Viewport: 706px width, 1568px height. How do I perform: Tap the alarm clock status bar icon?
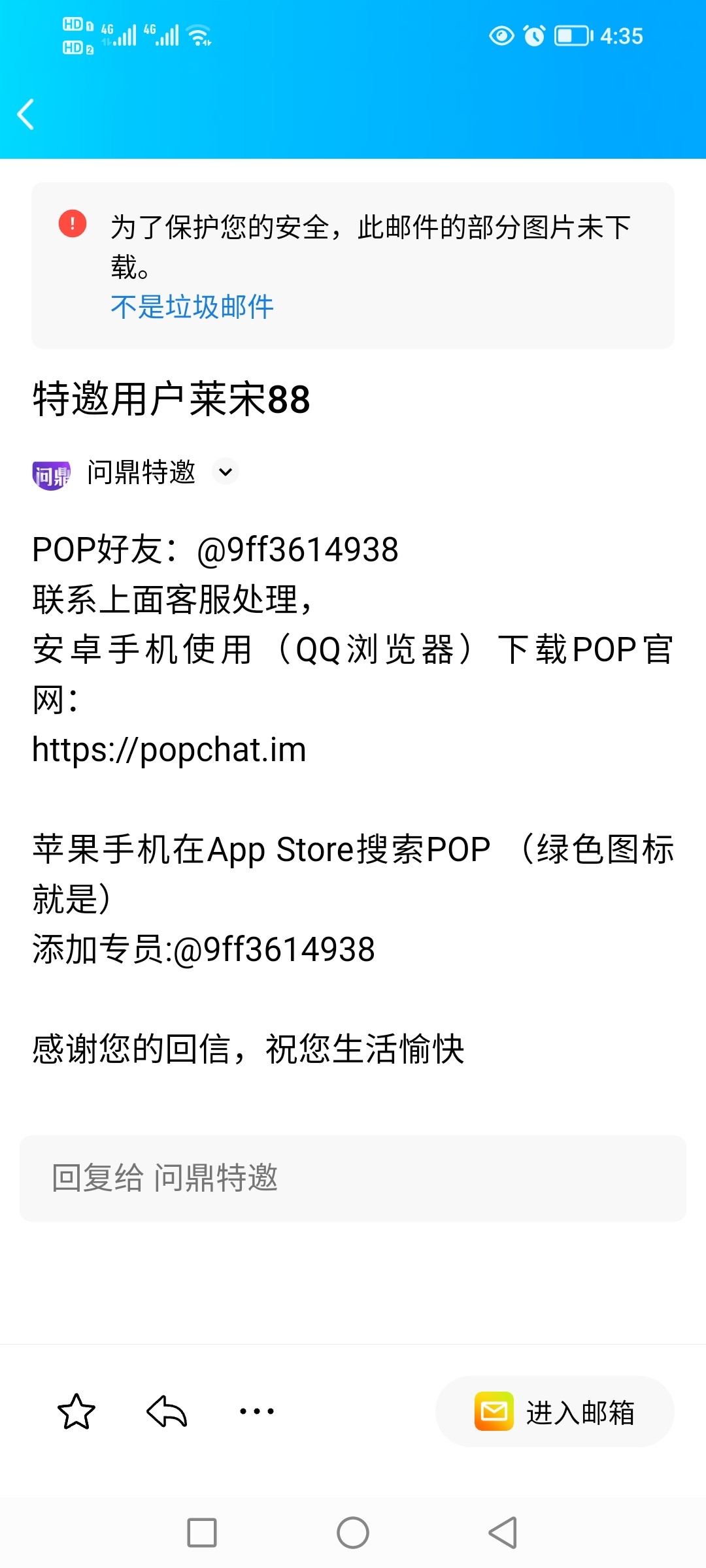tap(533, 36)
